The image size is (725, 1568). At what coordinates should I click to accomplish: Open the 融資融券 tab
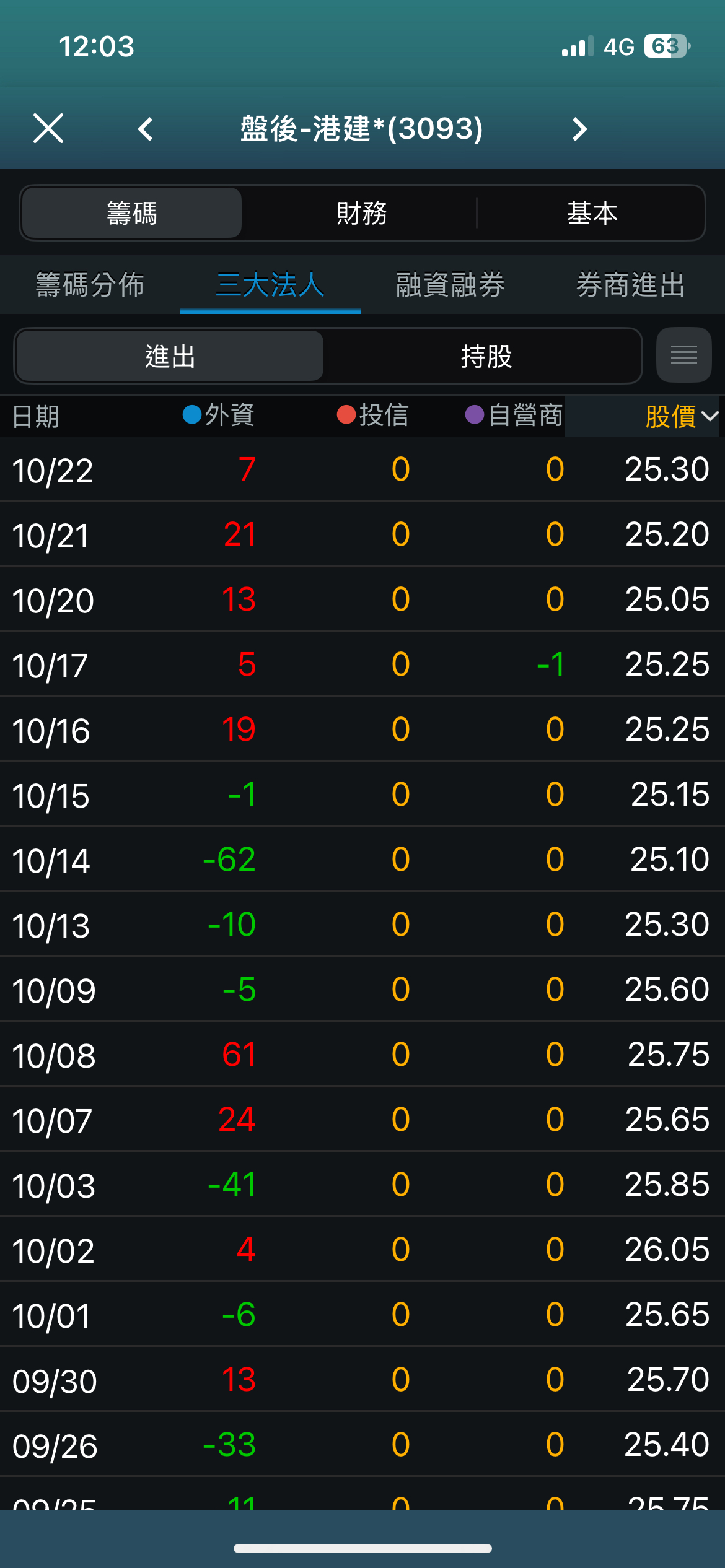click(450, 285)
